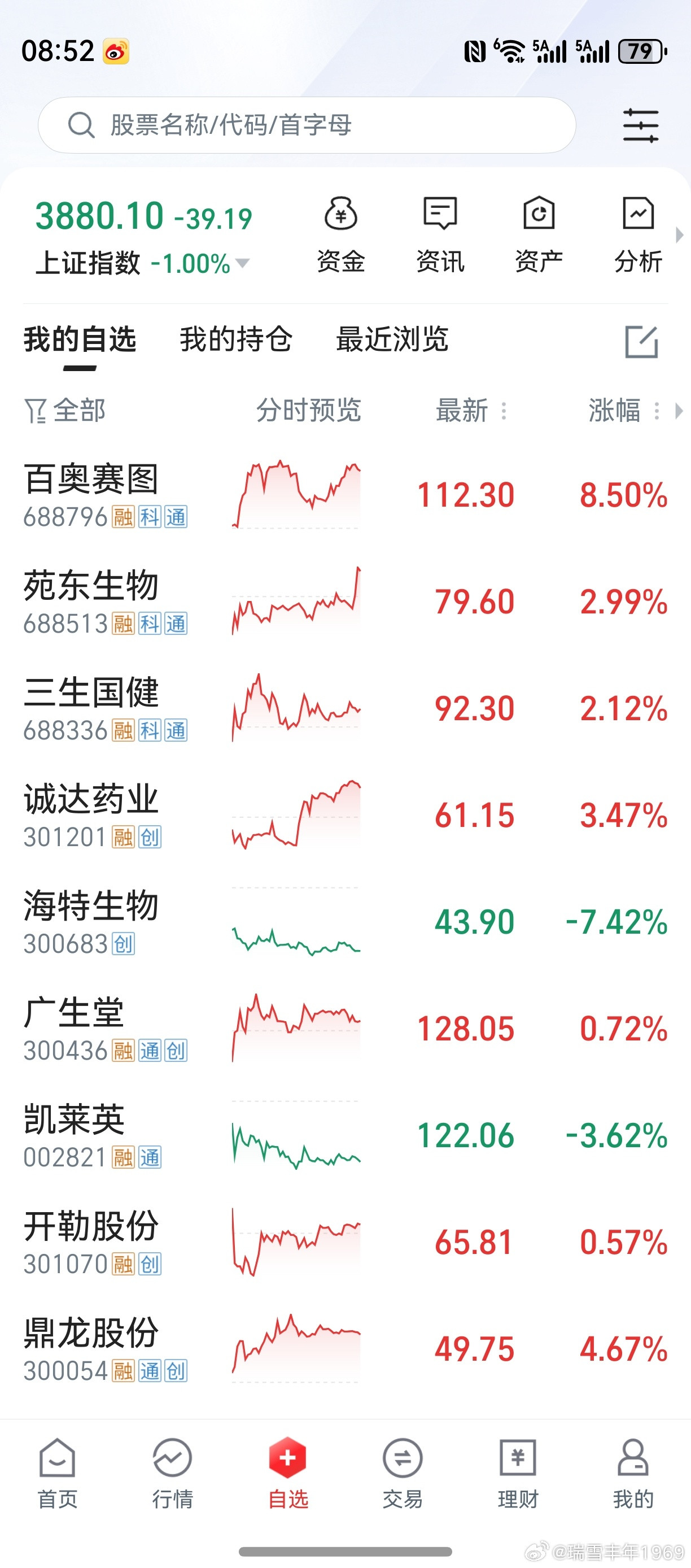Open the filter settings icon beside search
Screen dimensions: 691x1568
(x=641, y=124)
